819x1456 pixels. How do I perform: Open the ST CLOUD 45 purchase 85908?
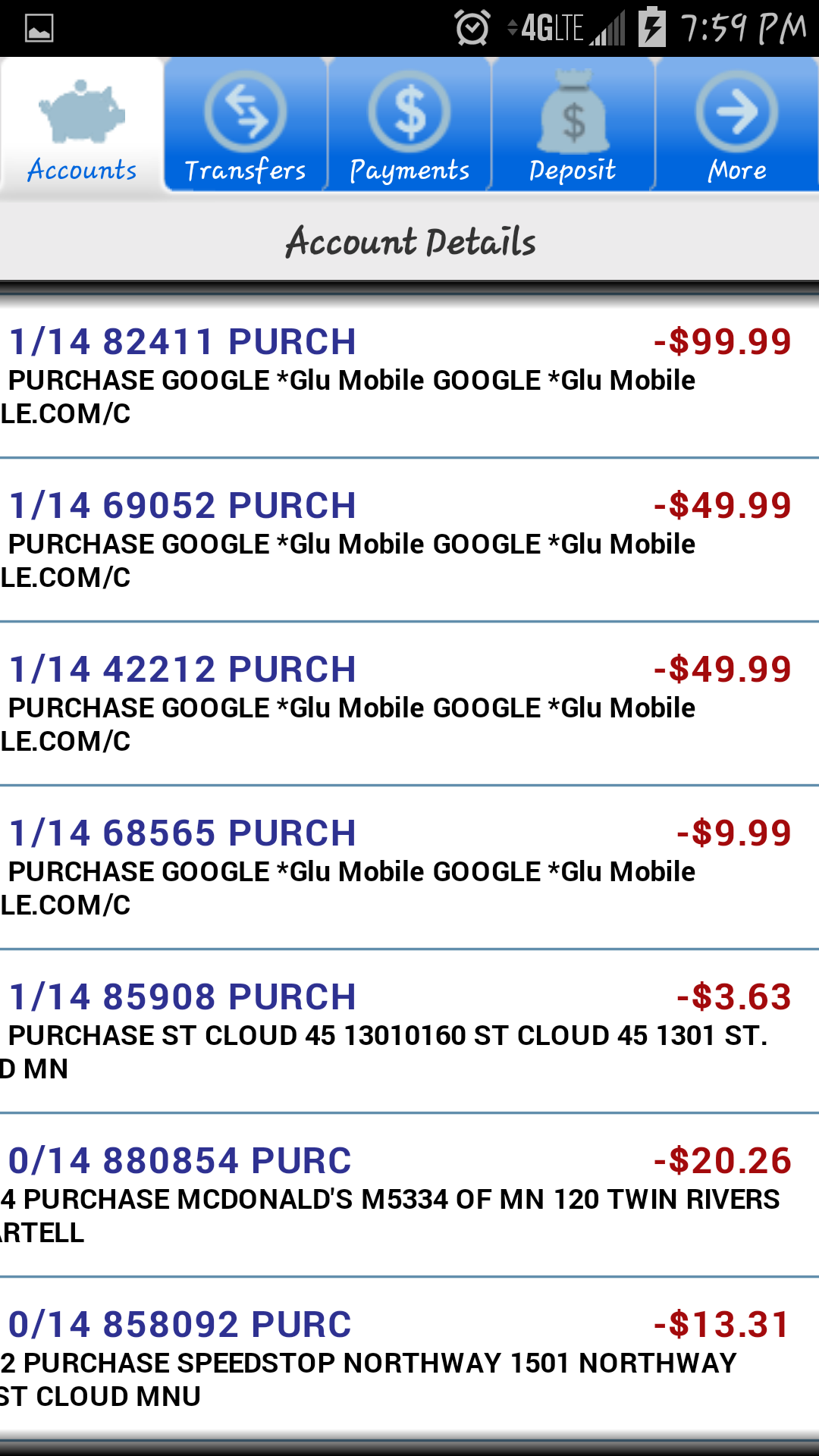coord(409,1031)
